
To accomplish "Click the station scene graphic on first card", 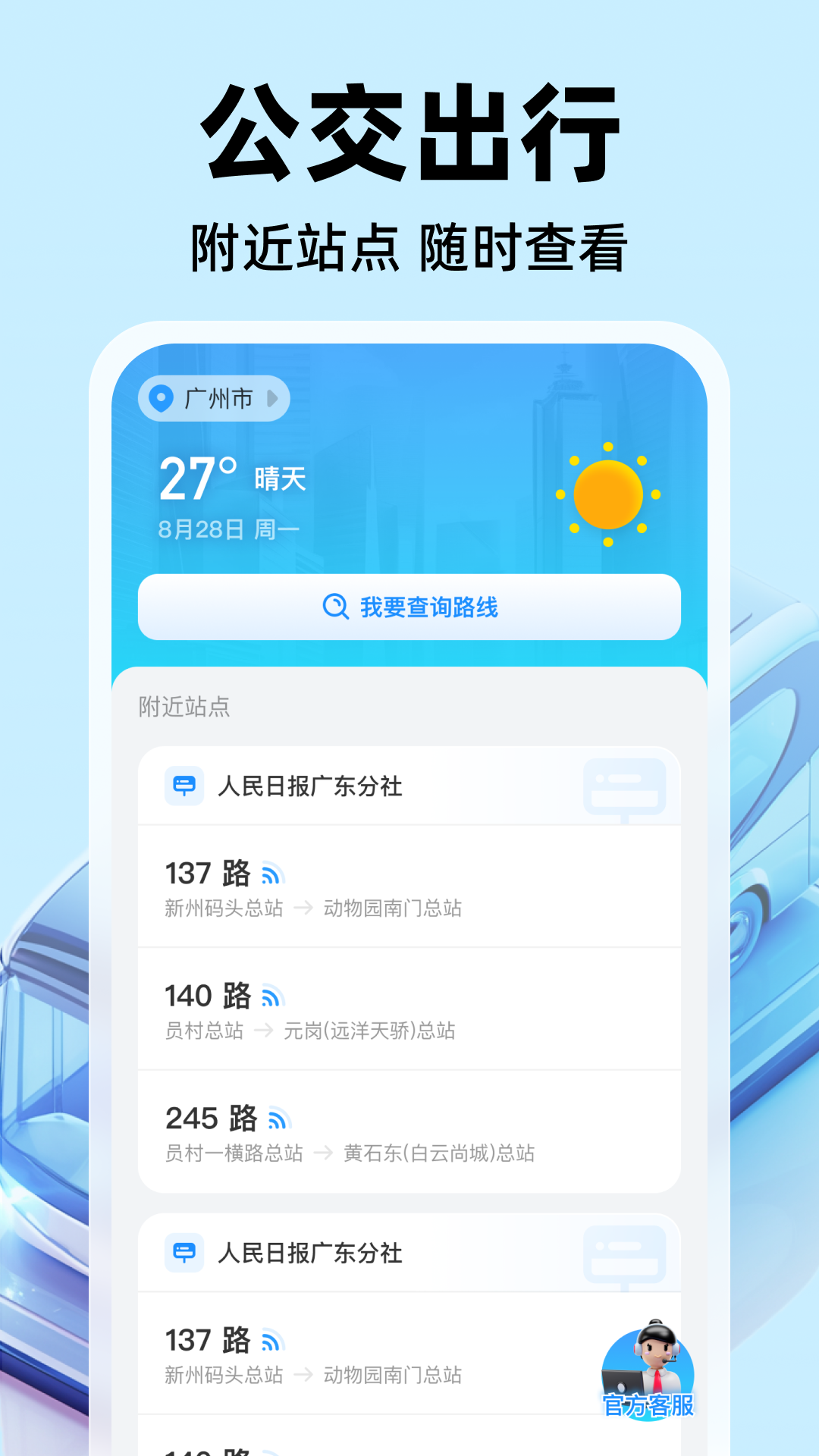I will (x=625, y=786).
